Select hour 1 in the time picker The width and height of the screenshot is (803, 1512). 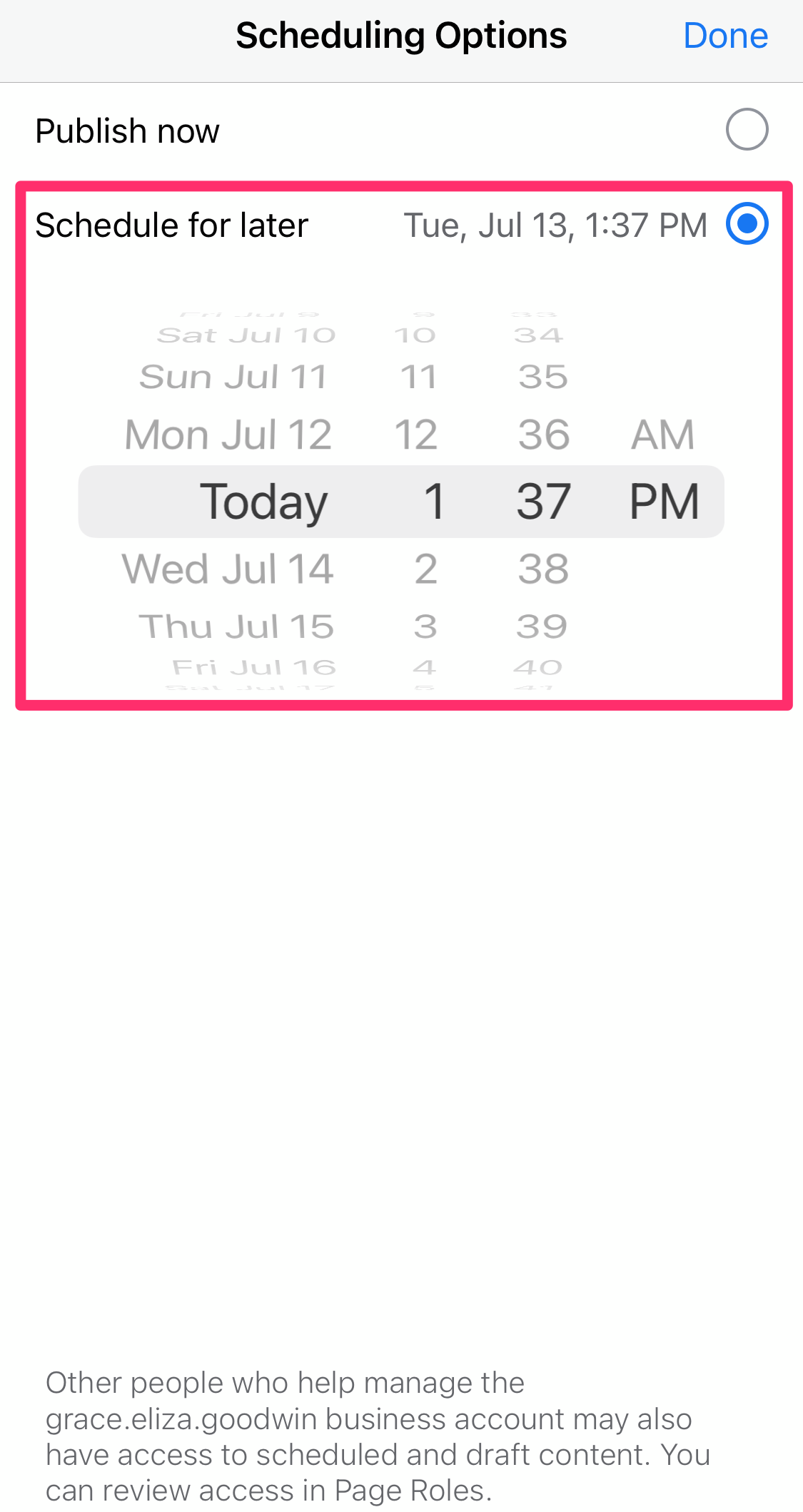pos(435,500)
